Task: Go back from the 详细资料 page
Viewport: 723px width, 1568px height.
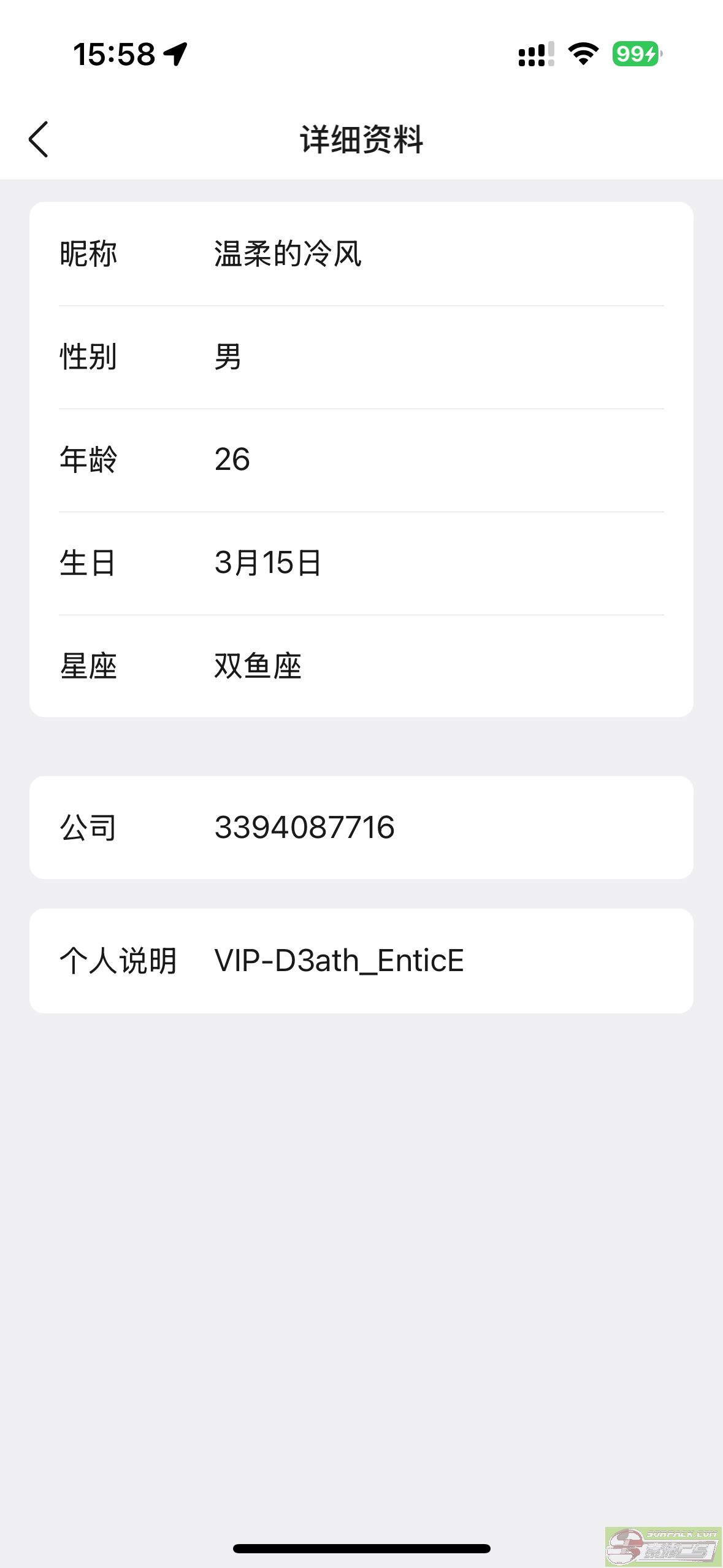Action: point(39,139)
